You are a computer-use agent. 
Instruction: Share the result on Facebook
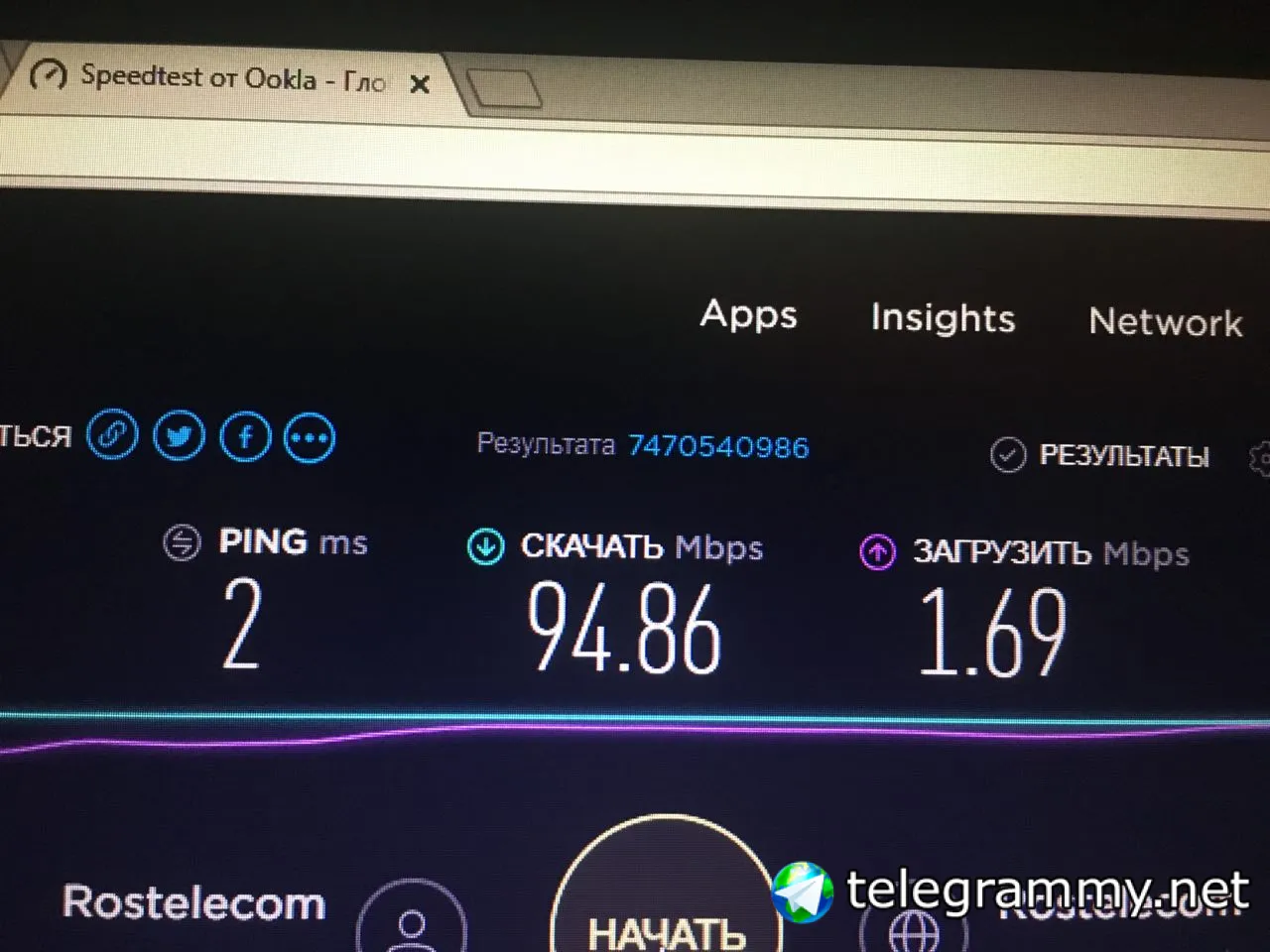(244, 437)
